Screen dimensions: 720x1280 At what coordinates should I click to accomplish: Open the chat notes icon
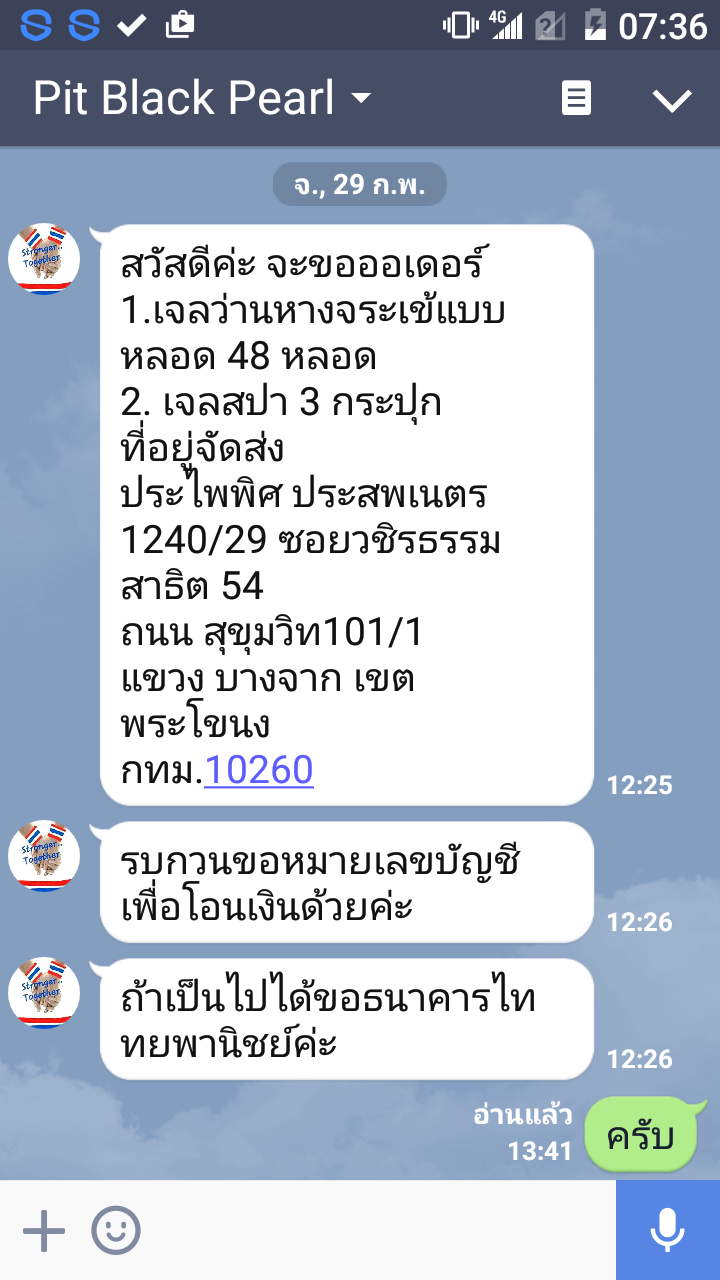pyautogui.click(x=576, y=98)
